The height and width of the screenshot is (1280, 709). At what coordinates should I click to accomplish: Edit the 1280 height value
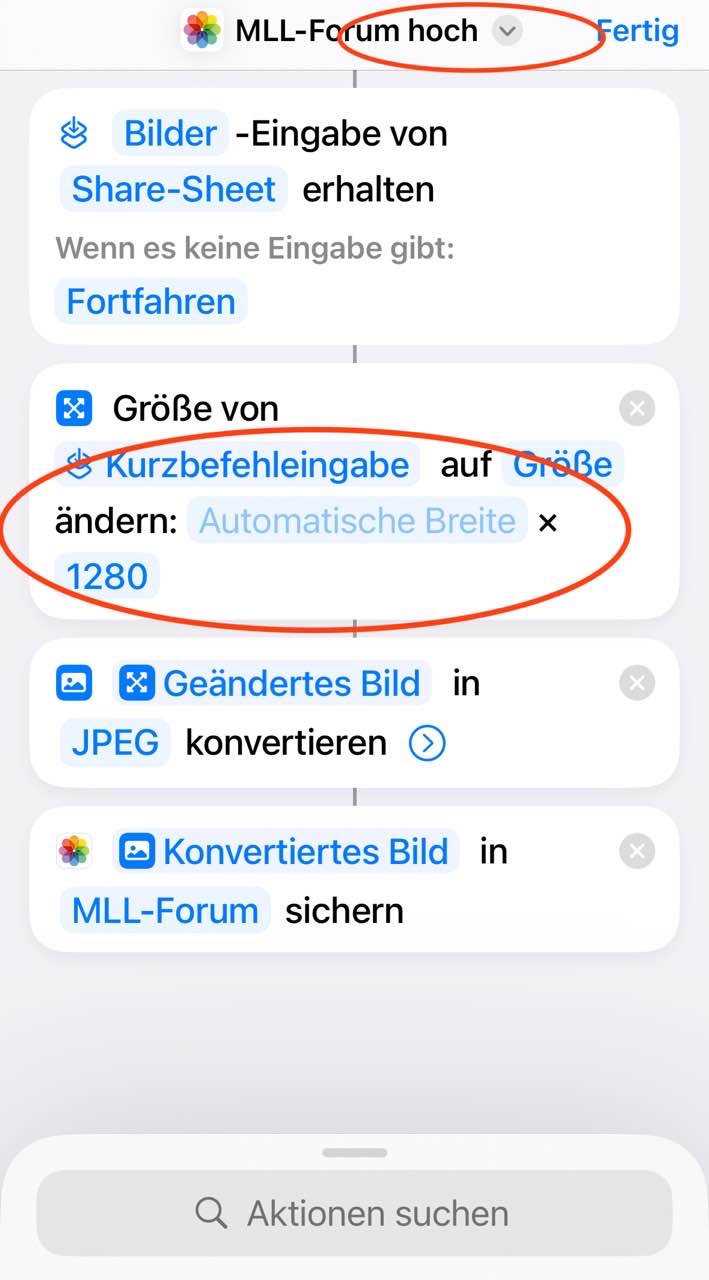(x=107, y=577)
